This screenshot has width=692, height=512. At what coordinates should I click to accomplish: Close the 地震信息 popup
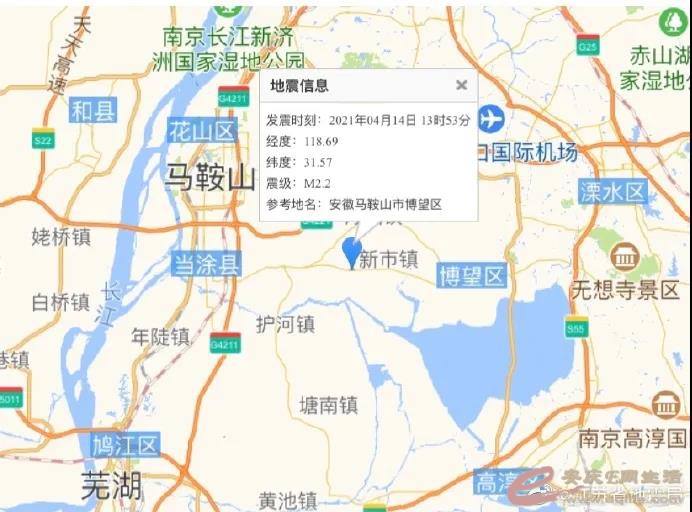(461, 86)
